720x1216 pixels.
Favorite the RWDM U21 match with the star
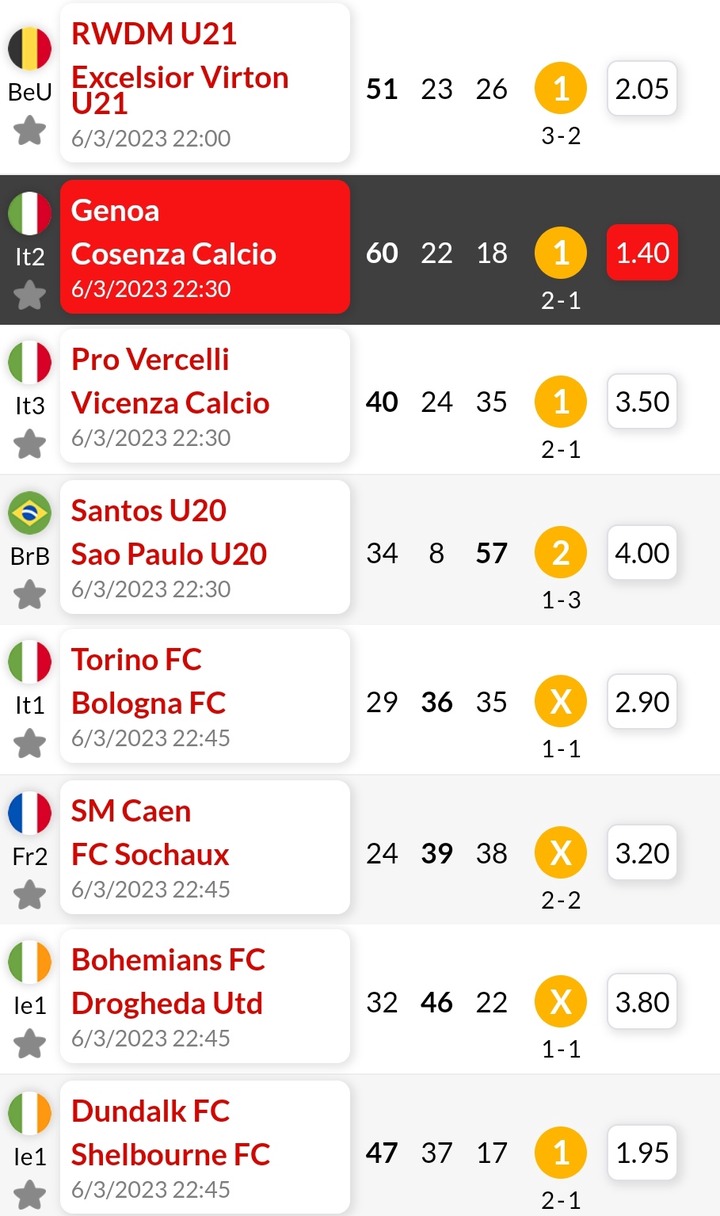pos(30,130)
